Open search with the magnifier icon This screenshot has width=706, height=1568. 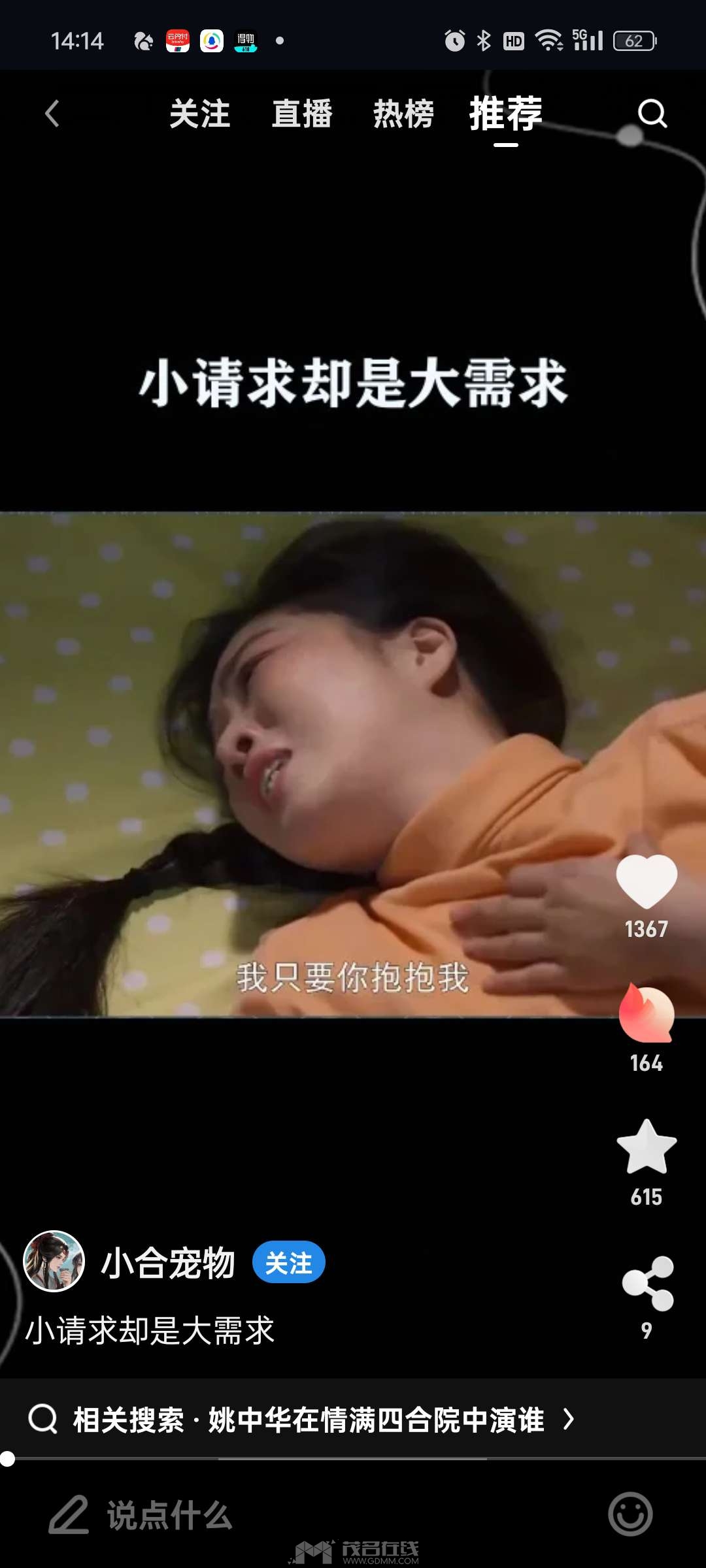coord(652,114)
